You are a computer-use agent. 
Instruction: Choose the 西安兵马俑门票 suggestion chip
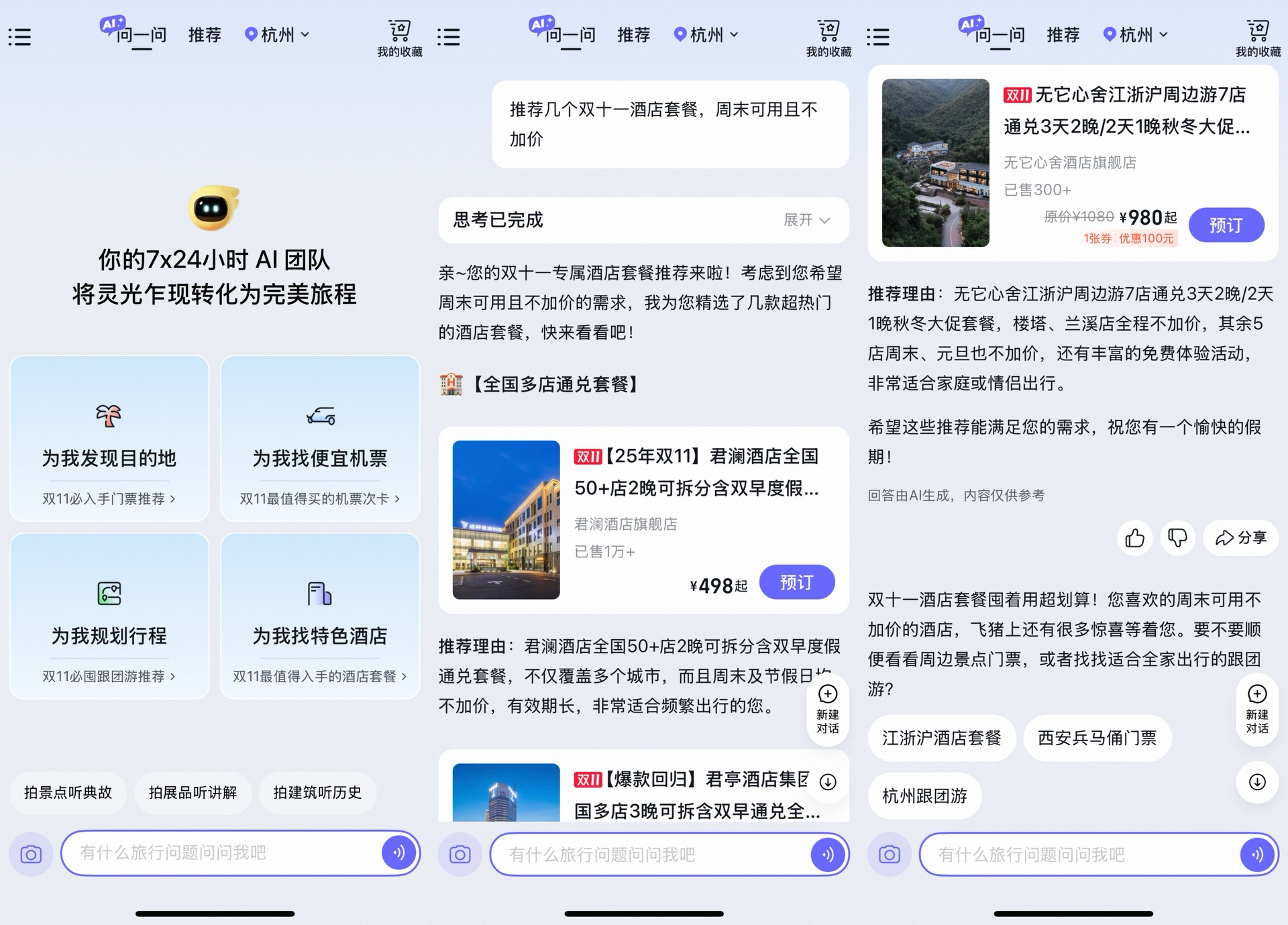tap(1097, 738)
